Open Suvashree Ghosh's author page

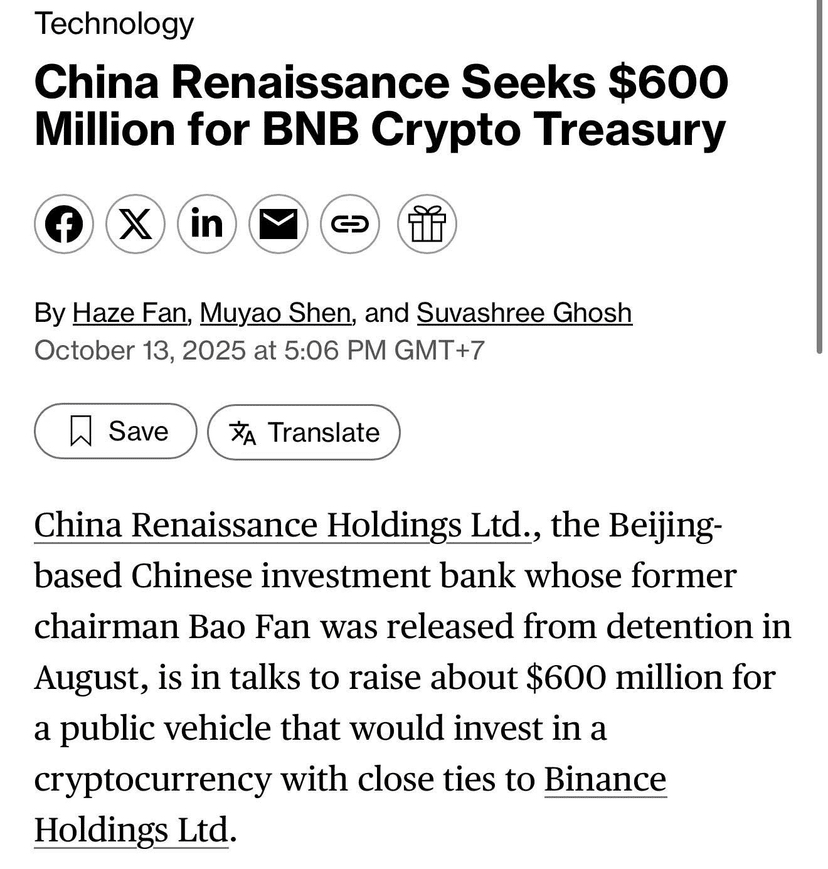pyautogui.click(x=524, y=313)
